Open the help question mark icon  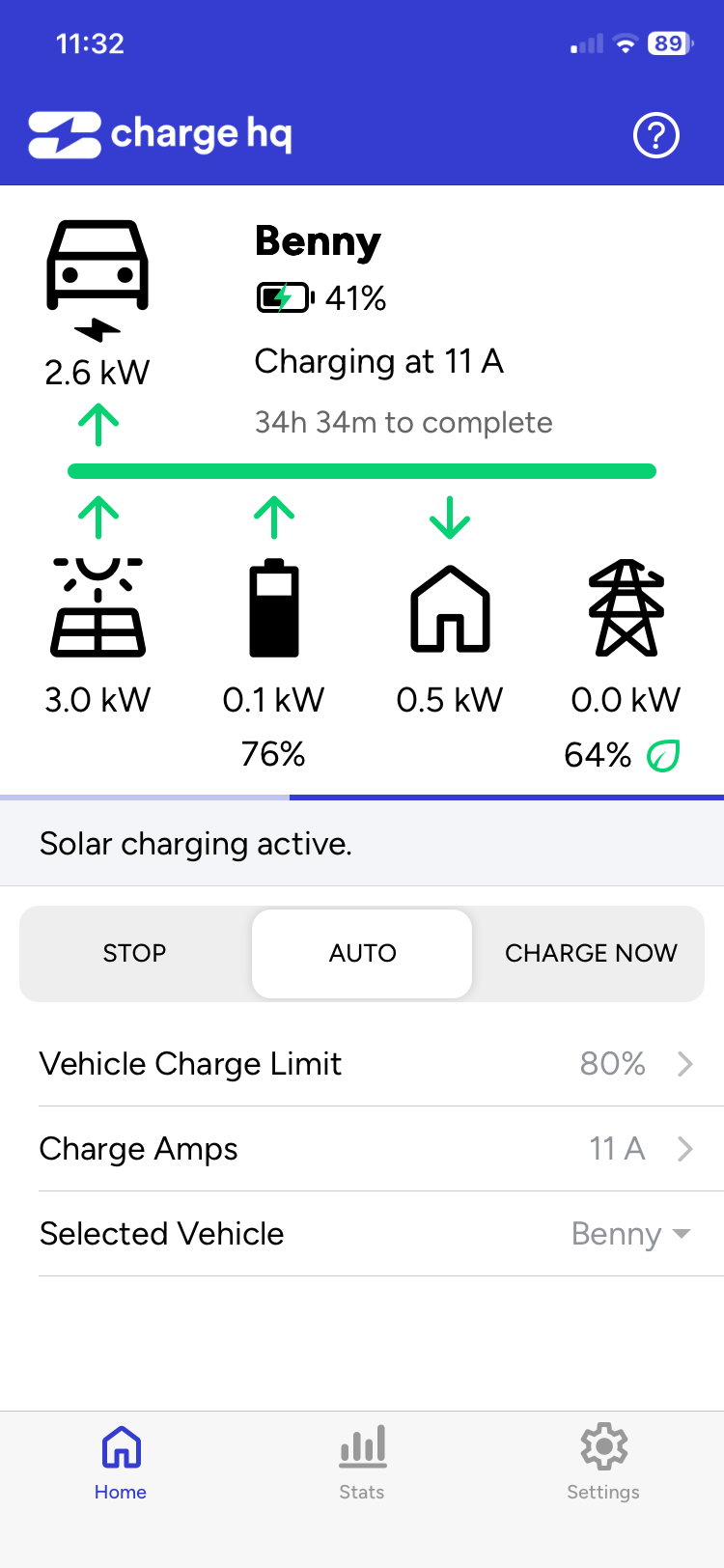click(x=656, y=135)
